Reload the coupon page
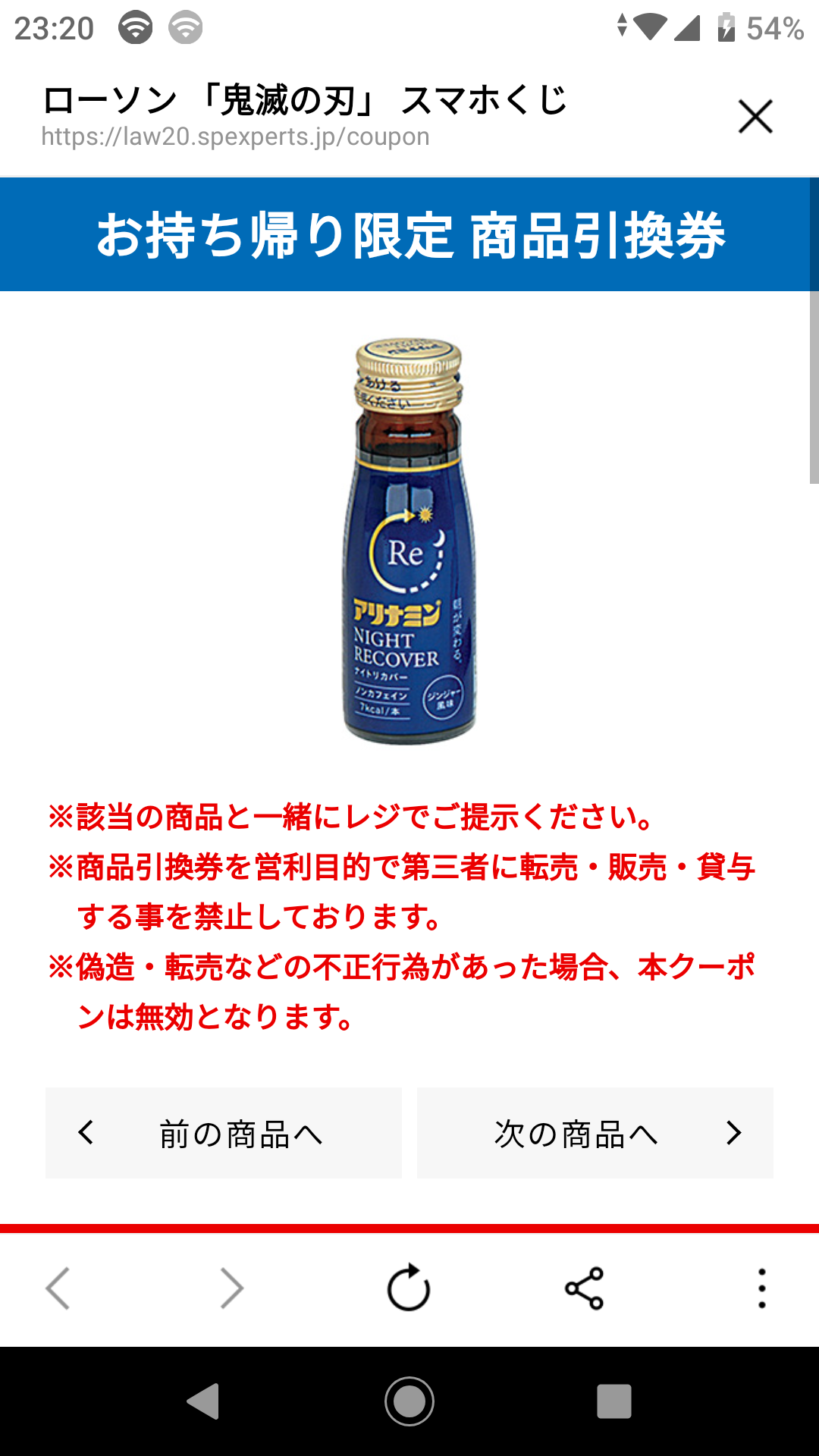This screenshot has width=819, height=1456. [x=409, y=1287]
